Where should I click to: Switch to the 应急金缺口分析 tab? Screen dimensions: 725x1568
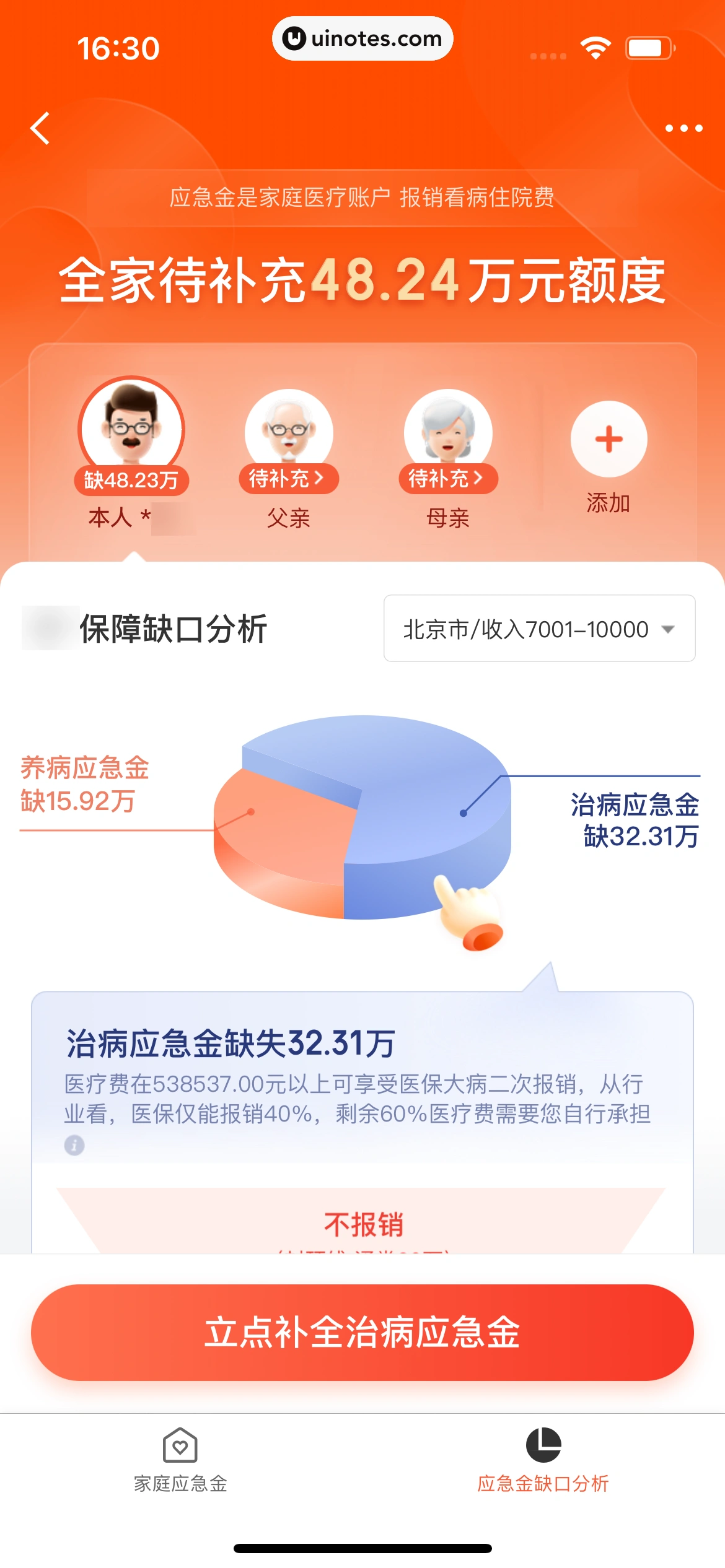click(x=543, y=1460)
